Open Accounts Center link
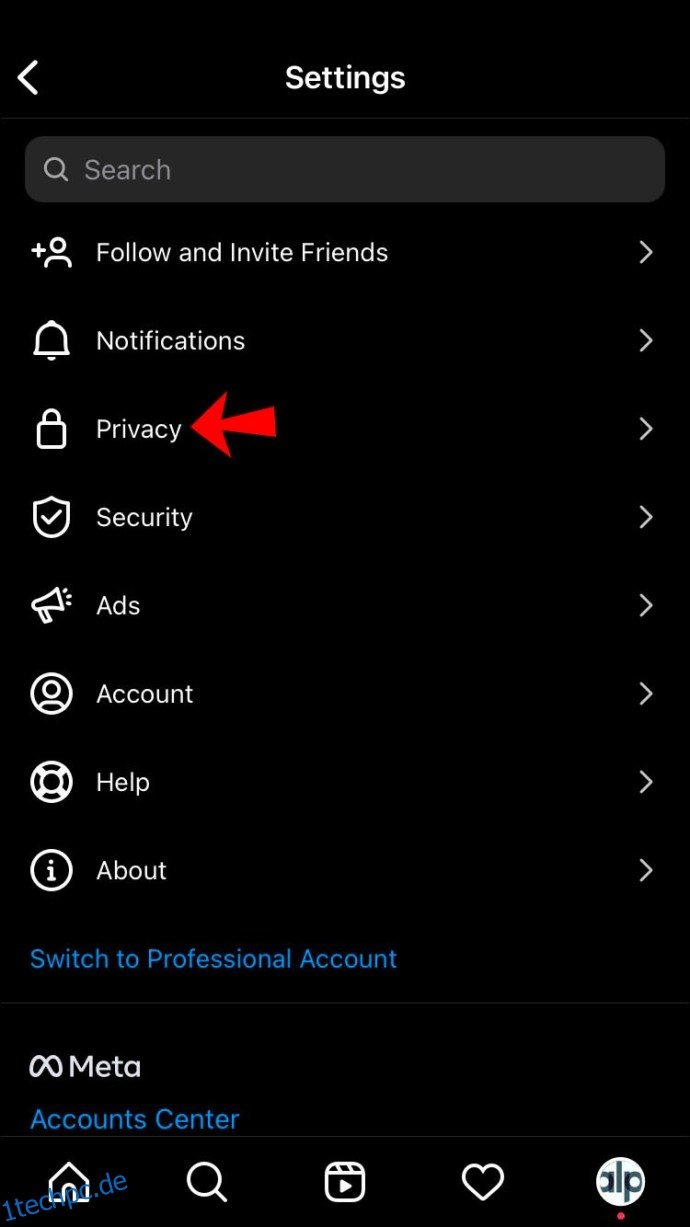Viewport: 690px width, 1227px height. (x=135, y=1119)
